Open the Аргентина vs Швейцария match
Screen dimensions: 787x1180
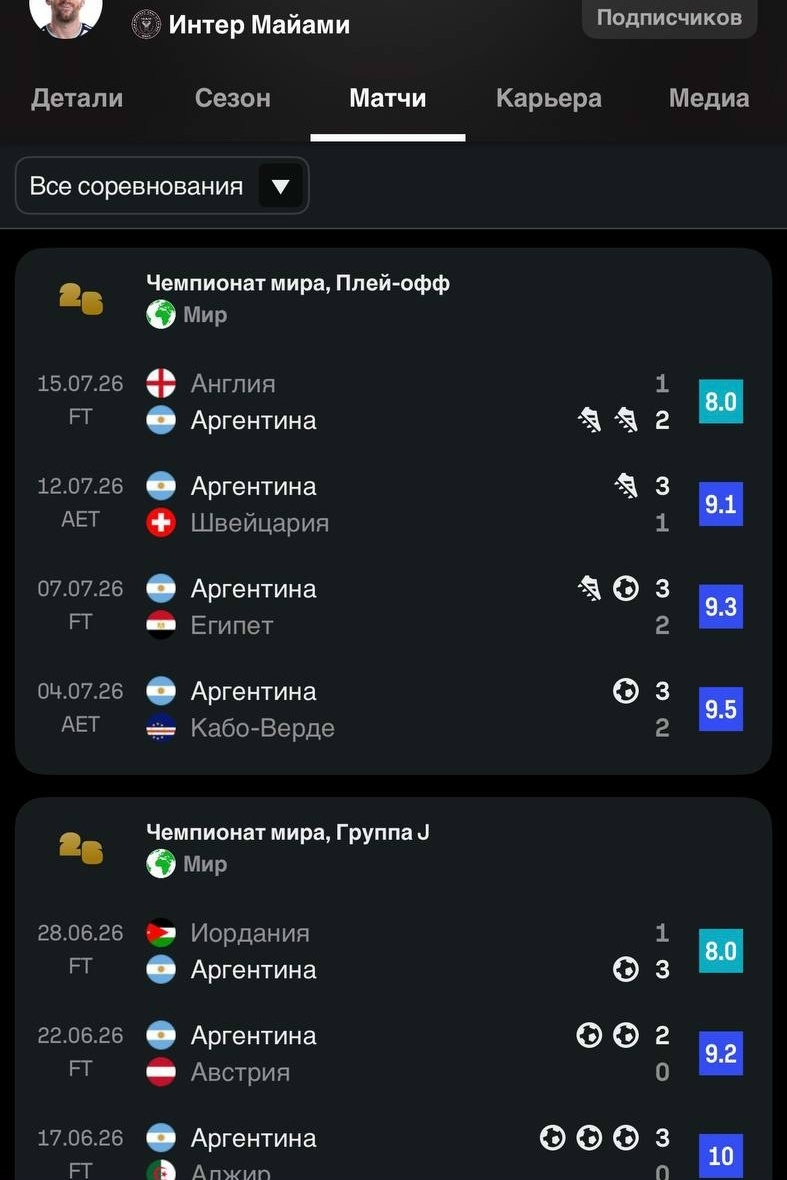pos(393,504)
